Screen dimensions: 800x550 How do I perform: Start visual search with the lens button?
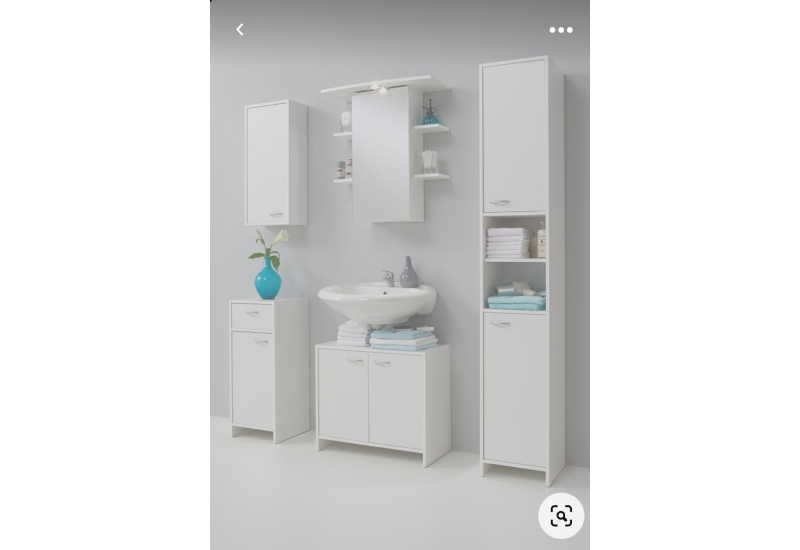[561, 516]
